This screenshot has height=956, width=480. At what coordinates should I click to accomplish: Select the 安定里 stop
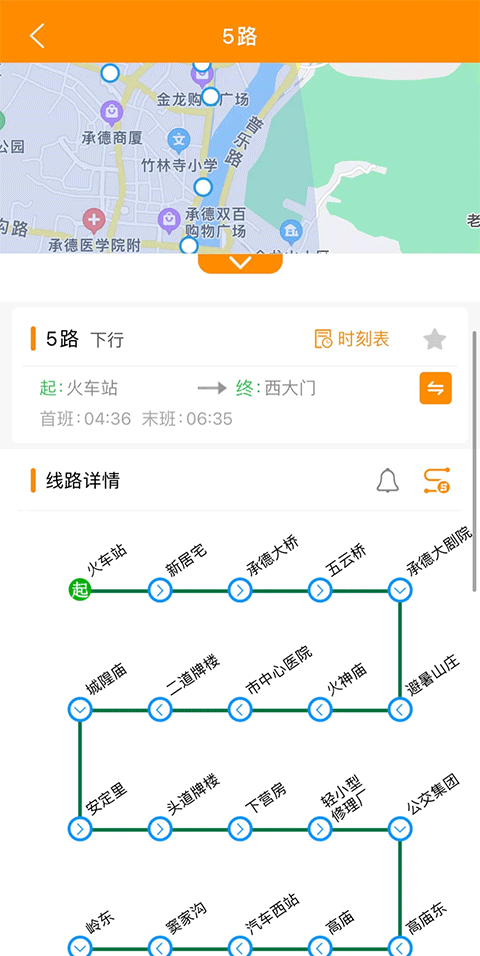tap(79, 829)
